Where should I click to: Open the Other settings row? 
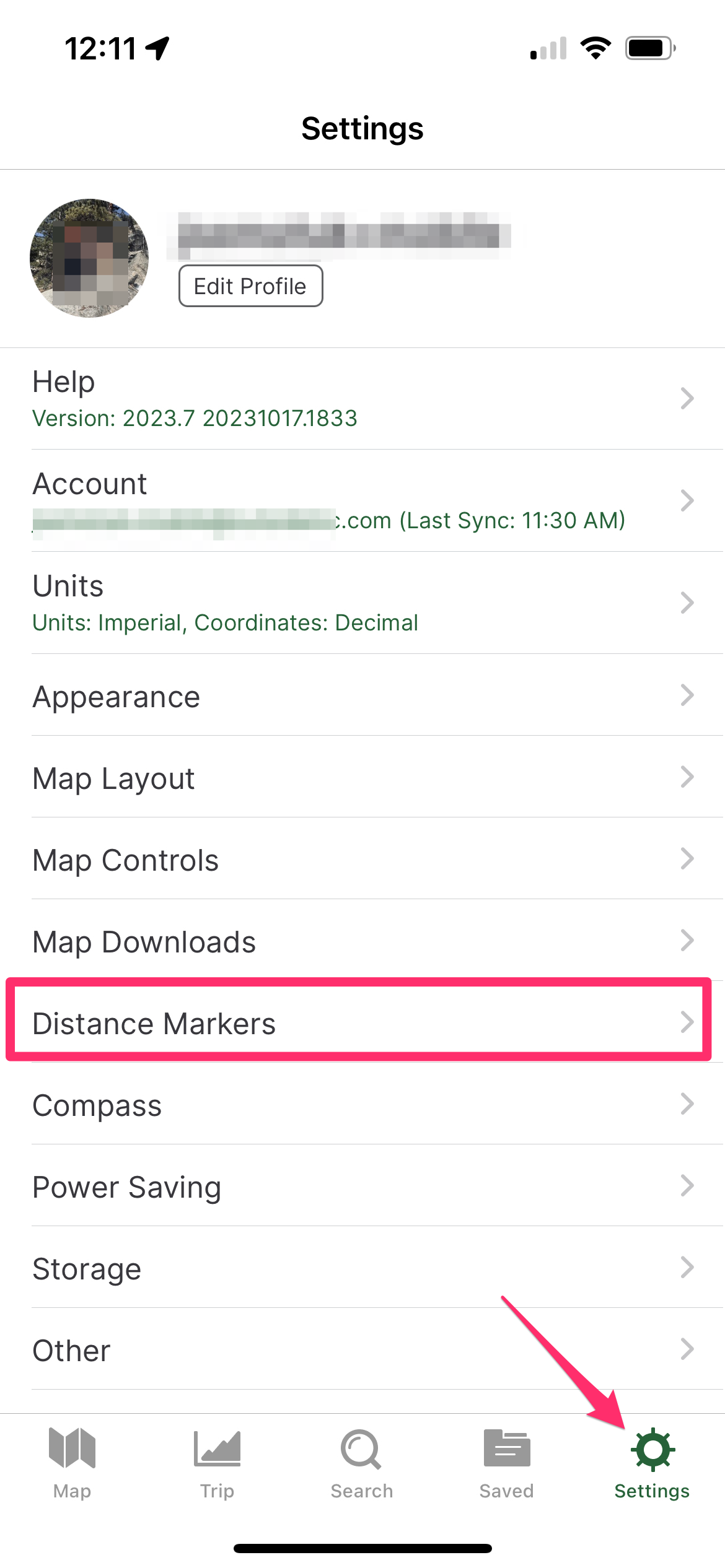362,1349
